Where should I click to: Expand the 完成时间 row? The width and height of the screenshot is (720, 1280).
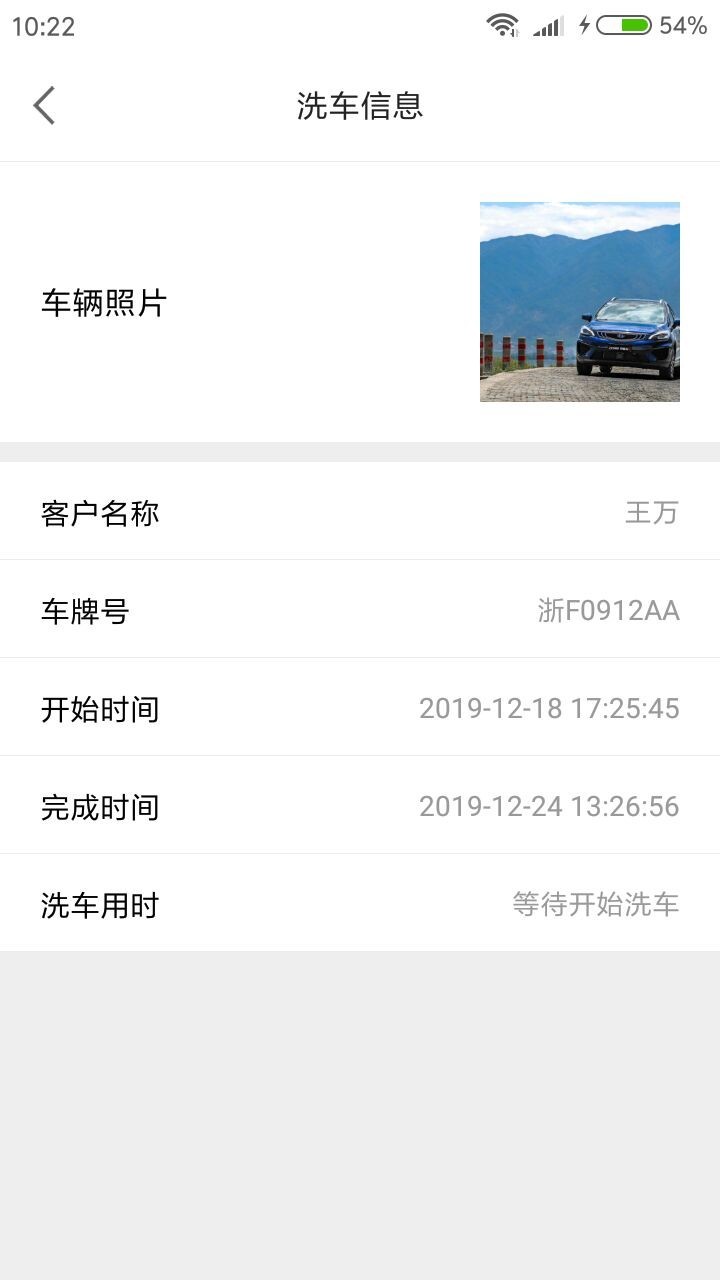tap(360, 805)
